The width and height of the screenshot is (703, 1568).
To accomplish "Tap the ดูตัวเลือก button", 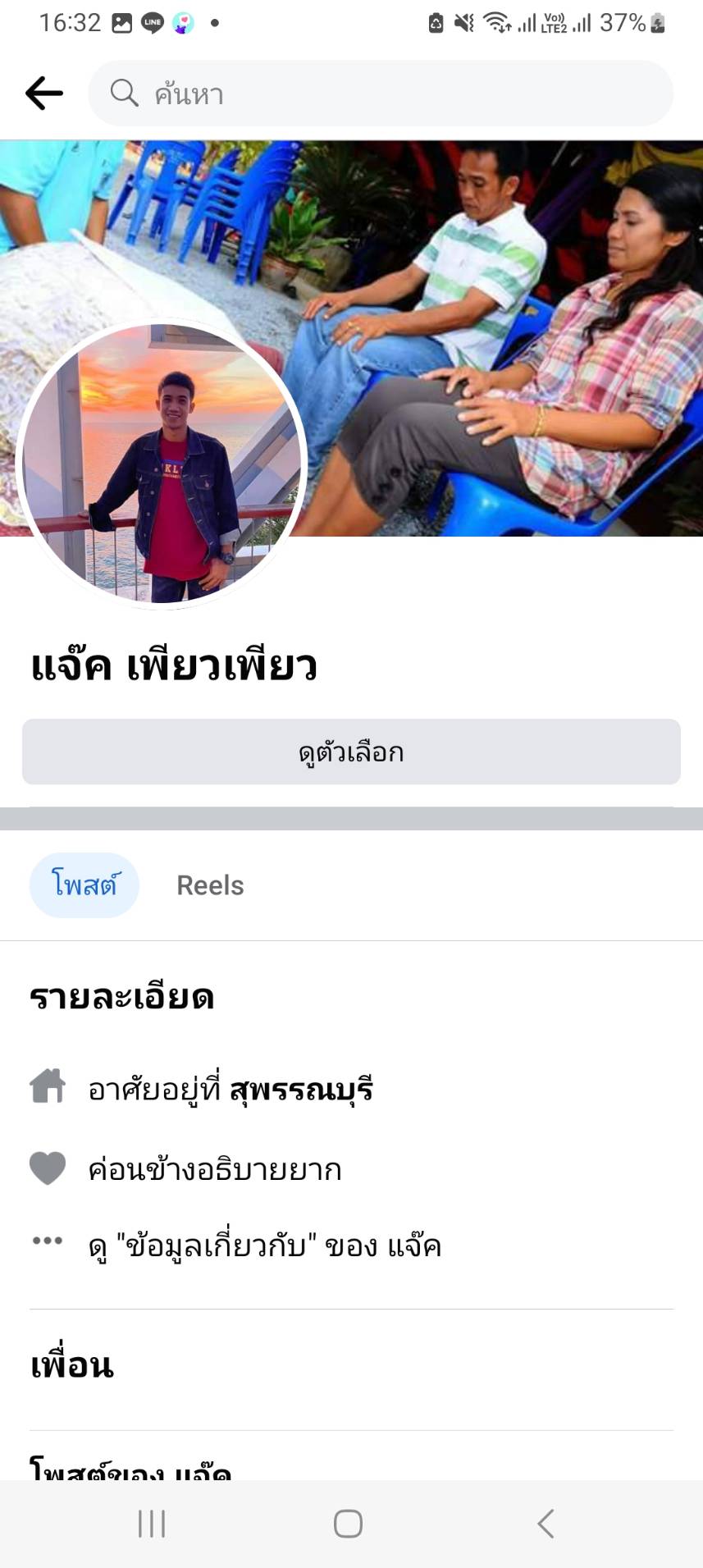I will (x=351, y=752).
